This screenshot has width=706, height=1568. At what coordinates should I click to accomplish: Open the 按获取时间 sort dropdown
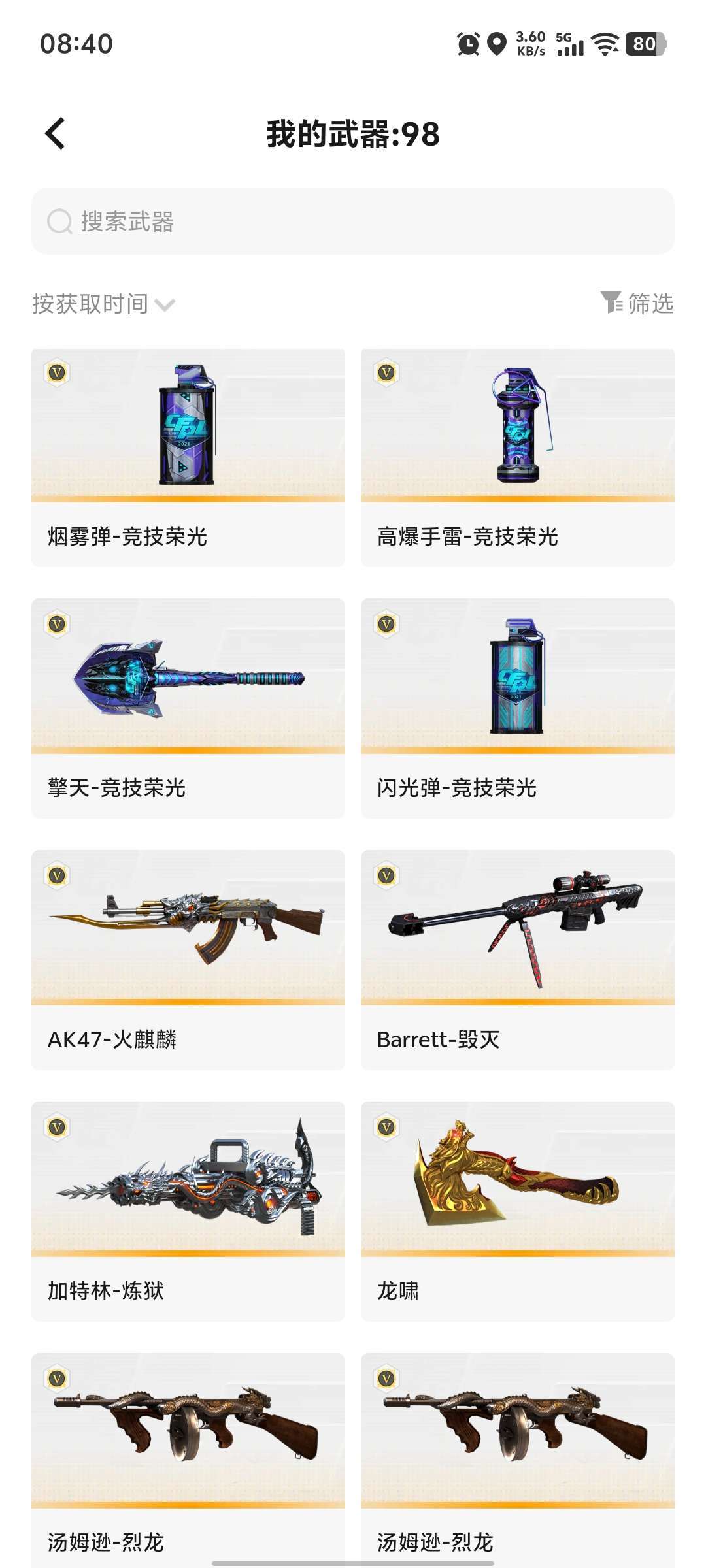(x=92, y=302)
